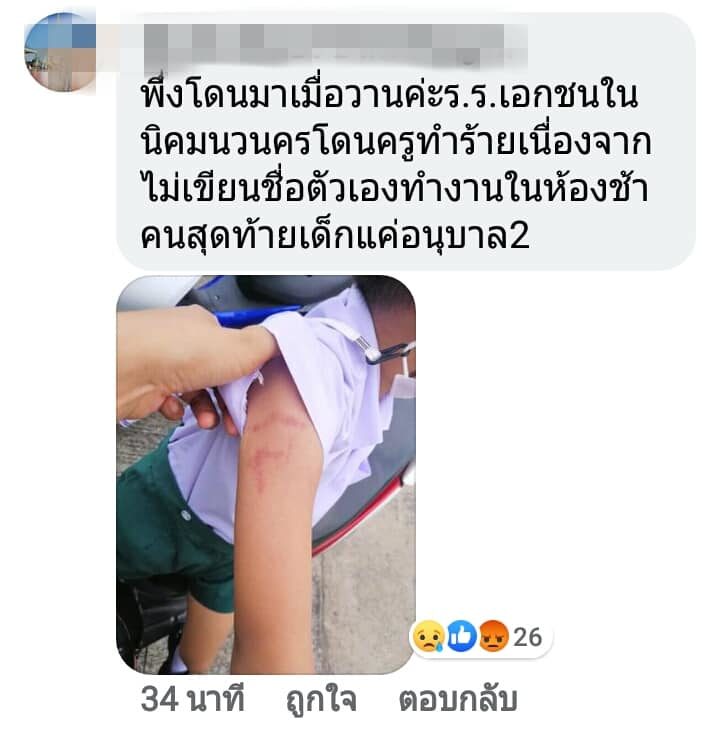View the 26 reactions on this comment
The width and height of the screenshot is (720, 746).
tap(480, 636)
